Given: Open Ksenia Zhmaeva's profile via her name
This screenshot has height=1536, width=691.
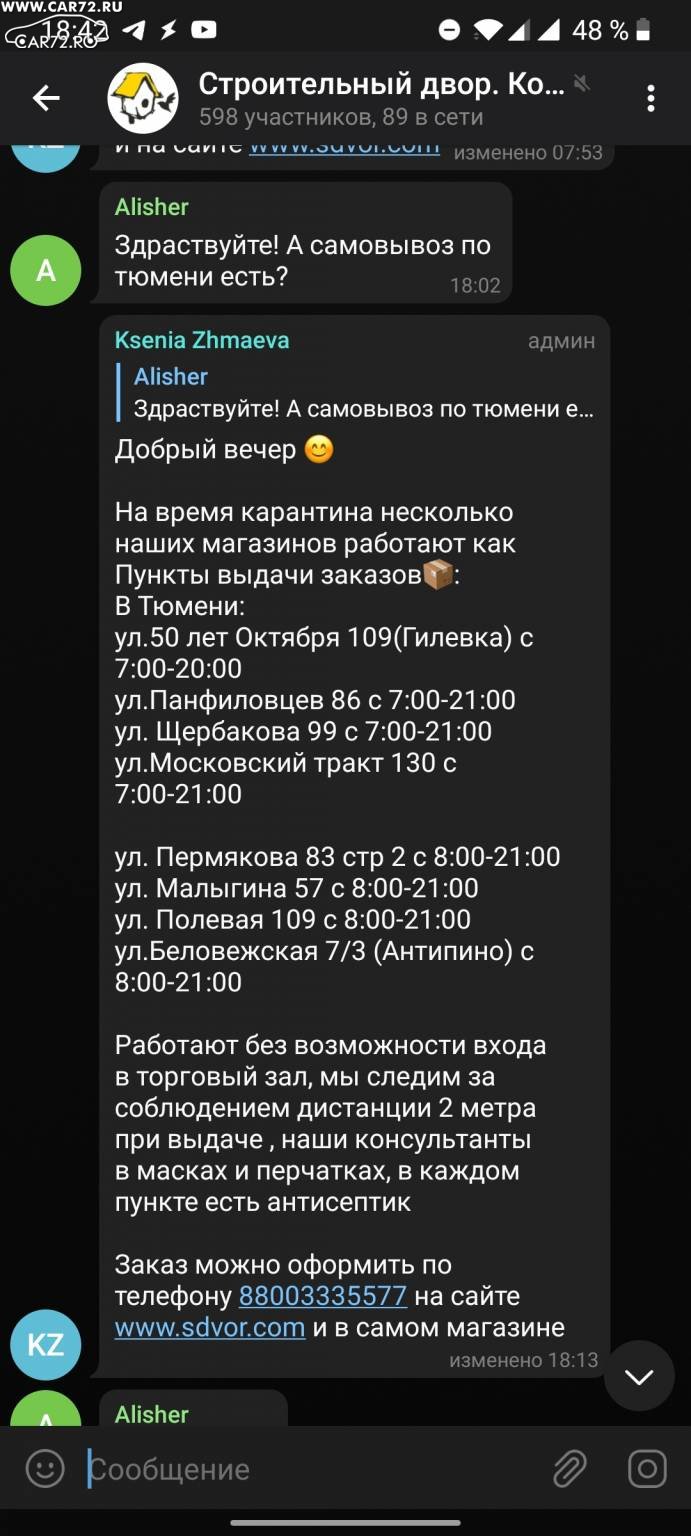Looking at the screenshot, I should click(202, 340).
